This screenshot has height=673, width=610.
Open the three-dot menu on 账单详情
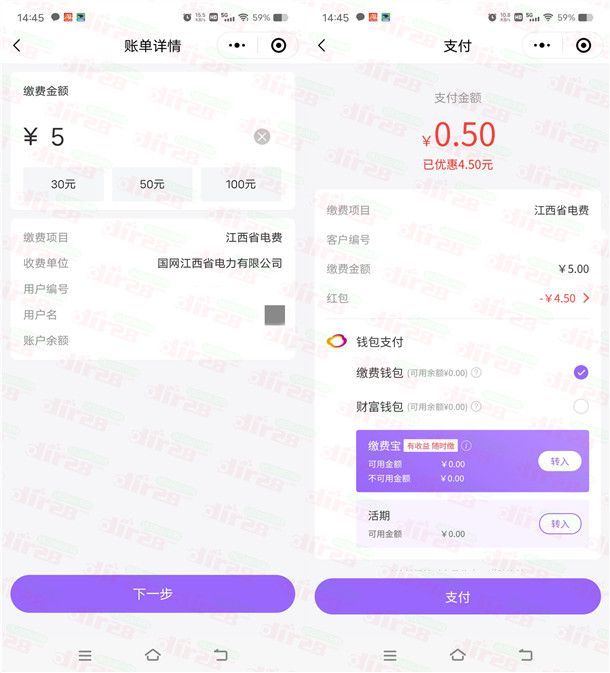click(x=236, y=46)
